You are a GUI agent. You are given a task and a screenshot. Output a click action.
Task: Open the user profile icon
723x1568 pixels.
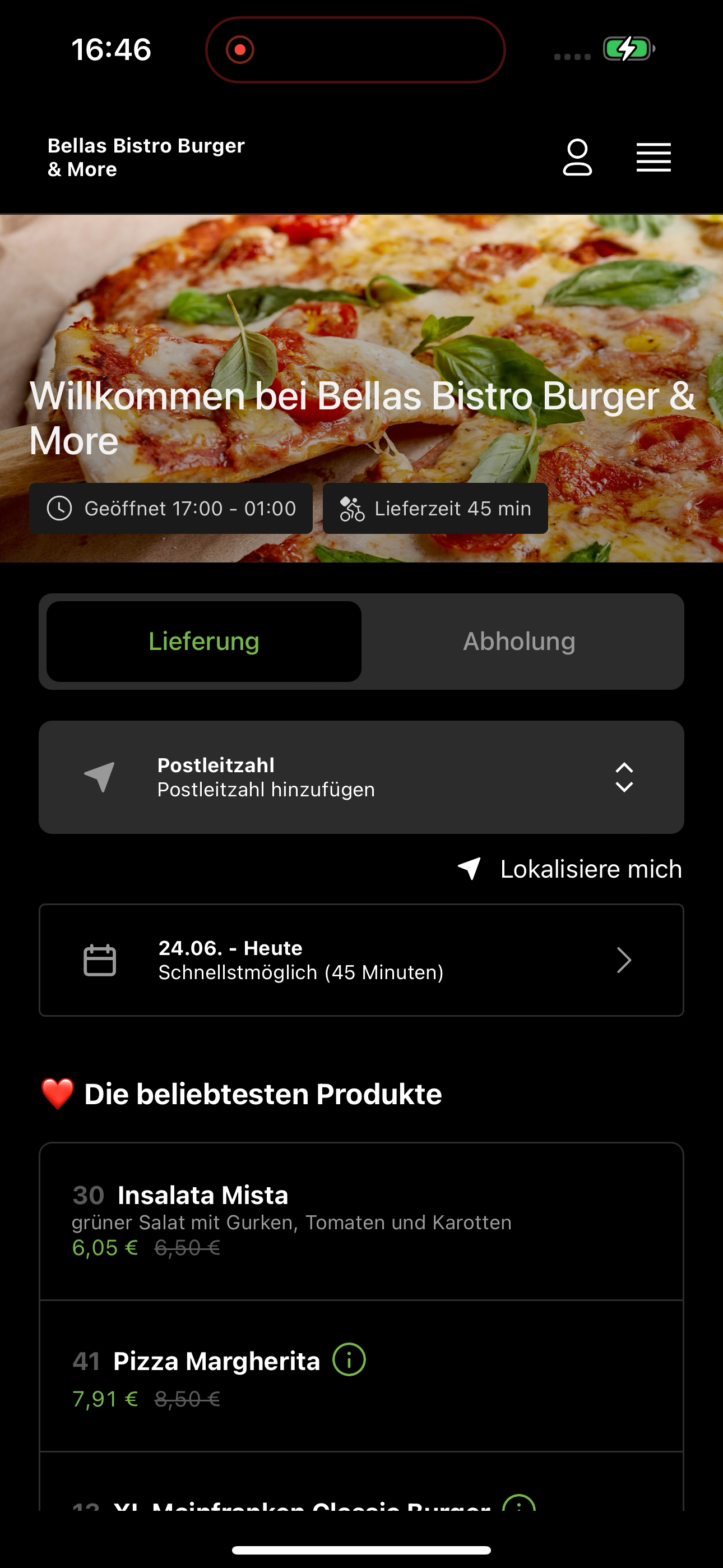(577, 157)
